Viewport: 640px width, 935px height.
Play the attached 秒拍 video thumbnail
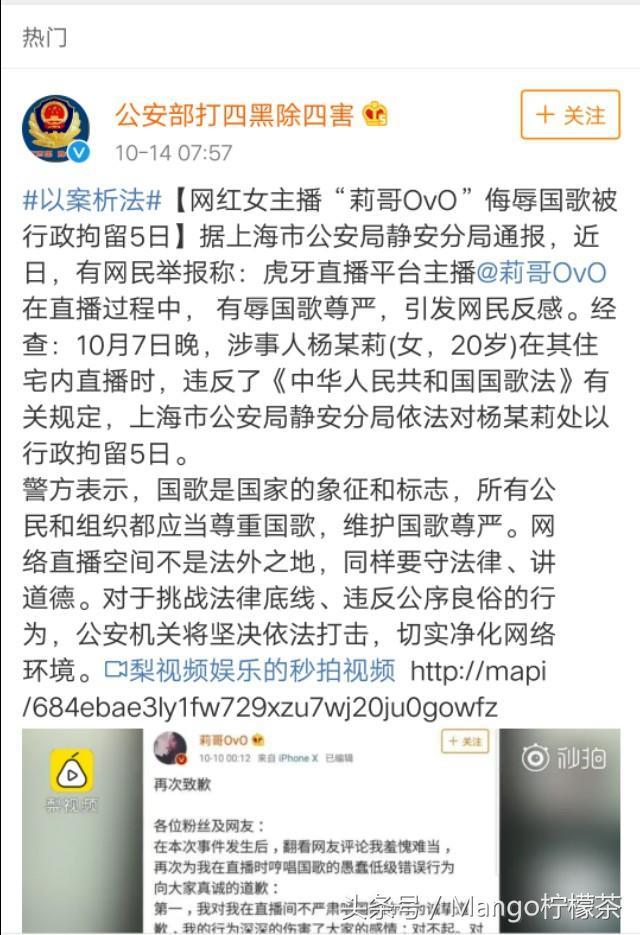tap(320, 830)
